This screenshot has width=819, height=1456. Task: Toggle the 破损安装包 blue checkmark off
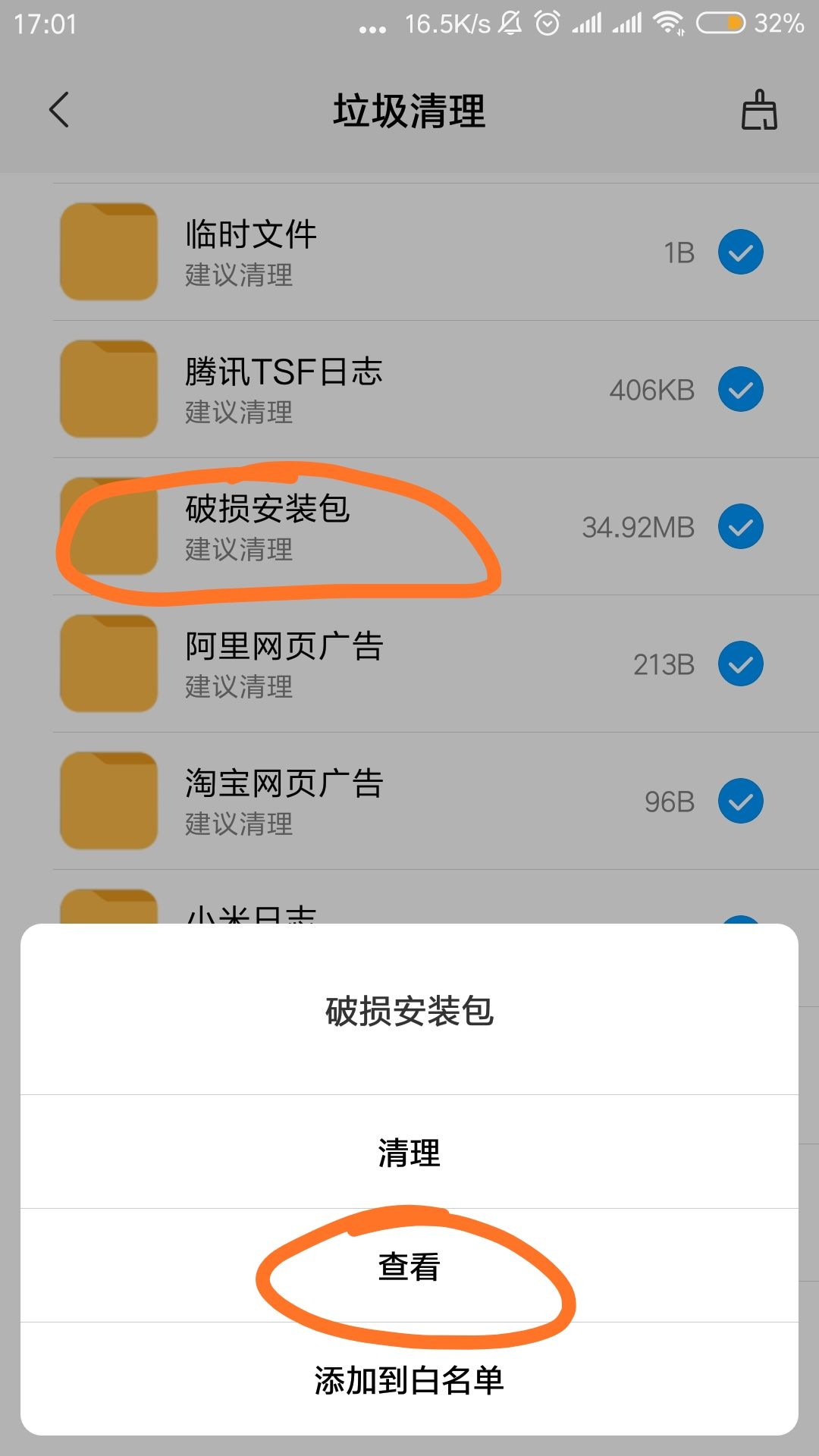tap(739, 526)
